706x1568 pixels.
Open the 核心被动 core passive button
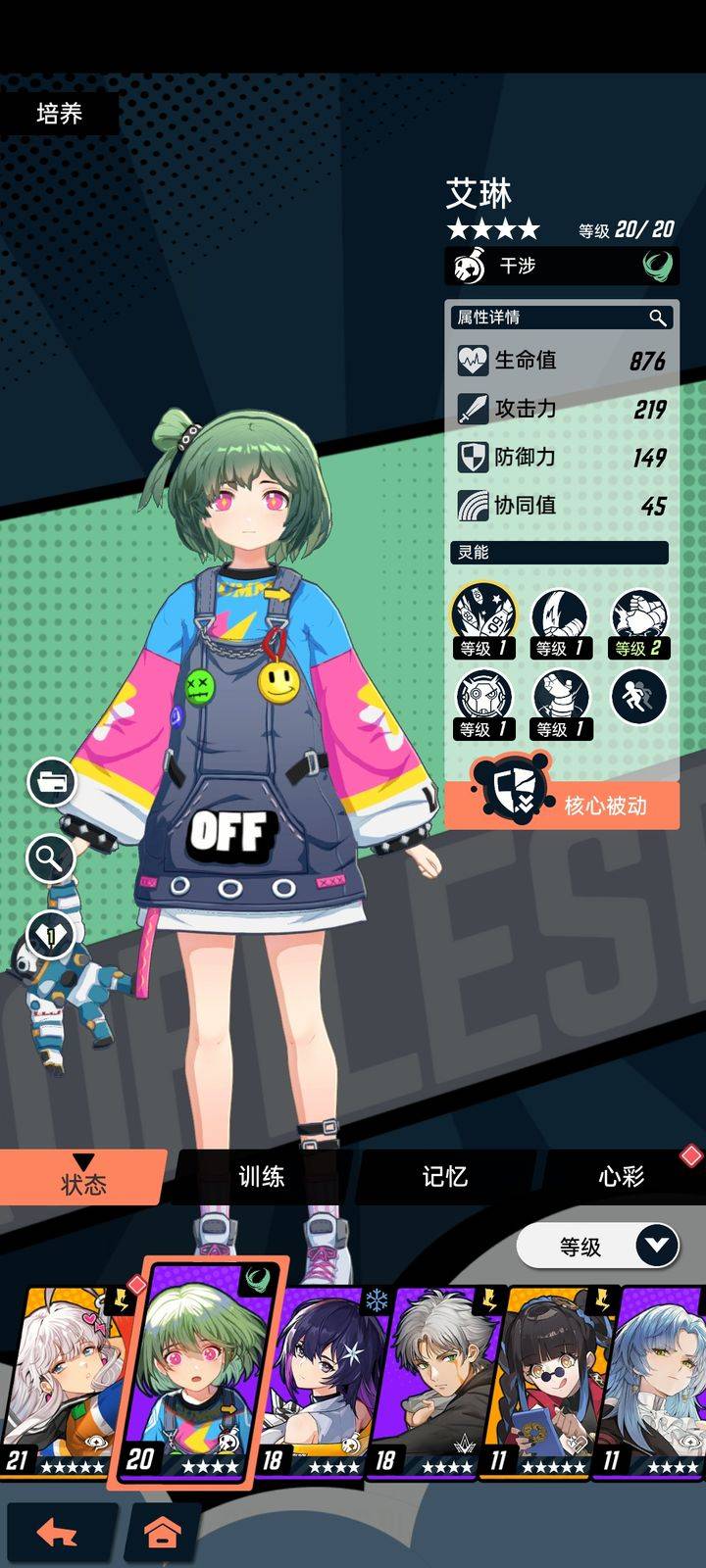click(562, 805)
